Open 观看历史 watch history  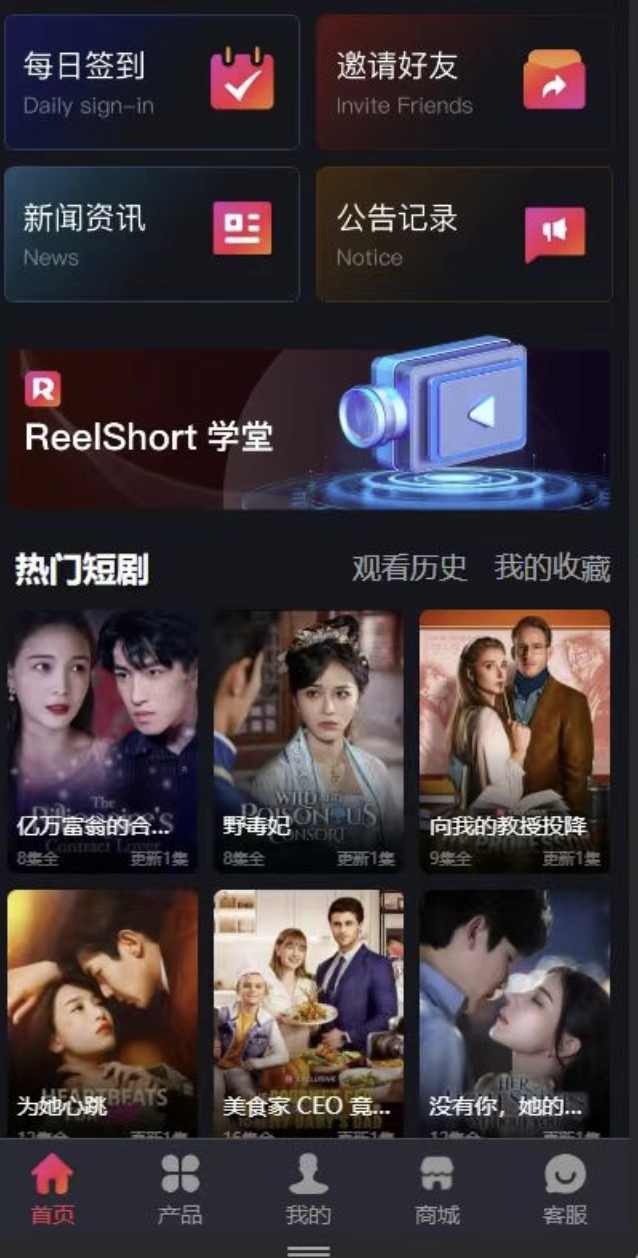pos(409,568)
